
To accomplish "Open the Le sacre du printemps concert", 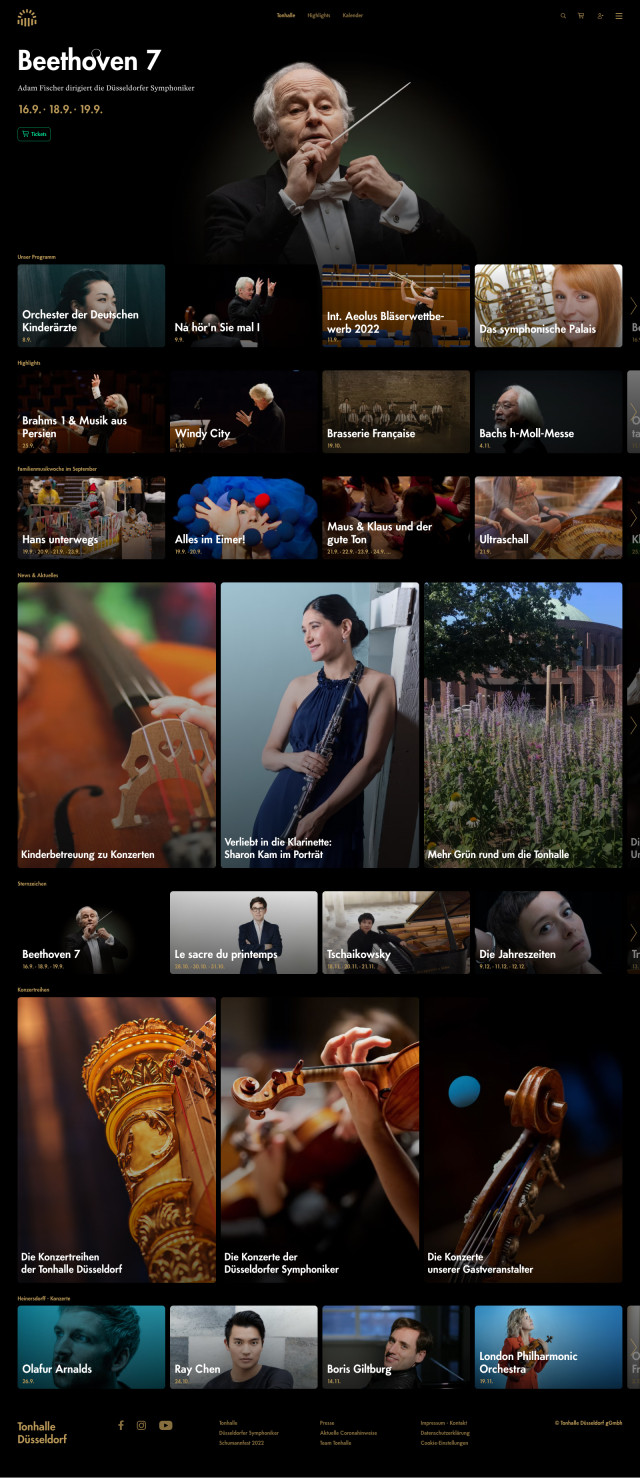I will point(243,932).
